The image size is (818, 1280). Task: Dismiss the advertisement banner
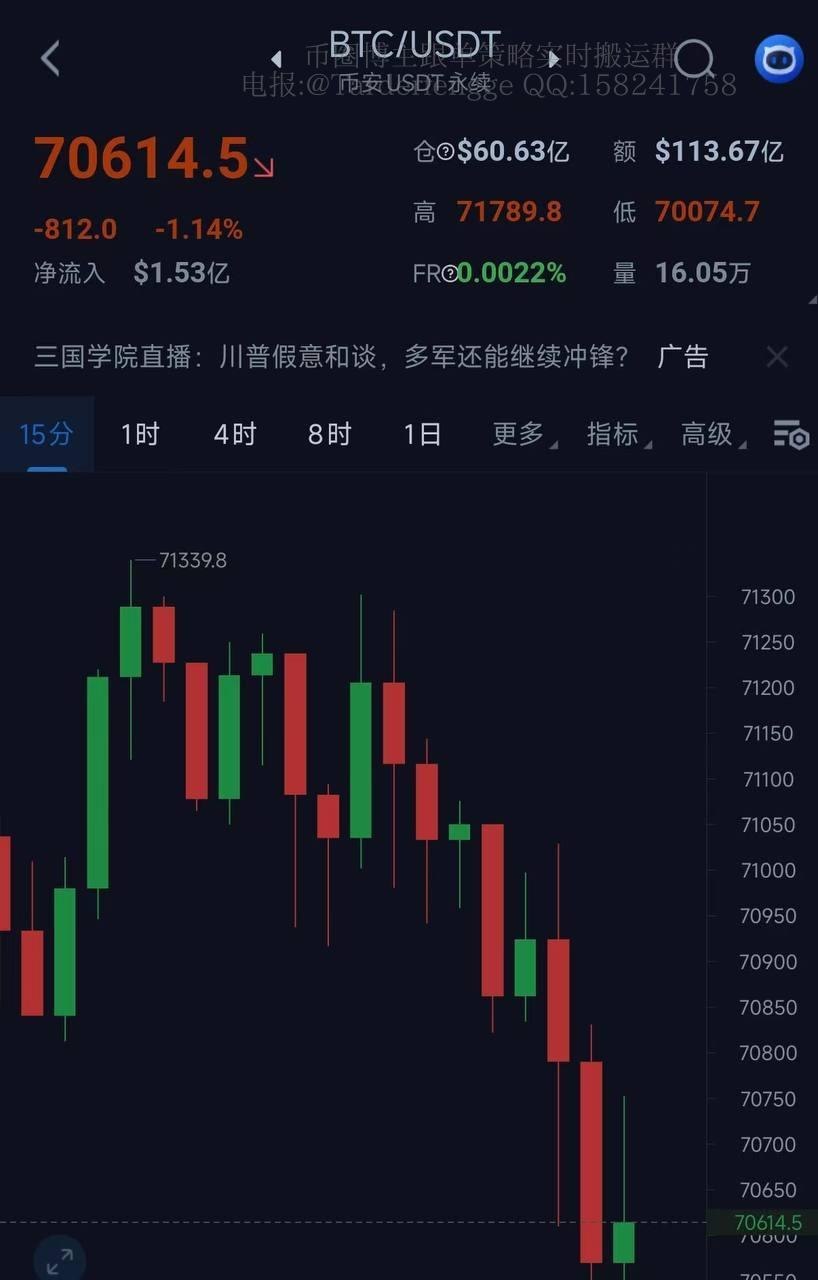click(777, 357)
